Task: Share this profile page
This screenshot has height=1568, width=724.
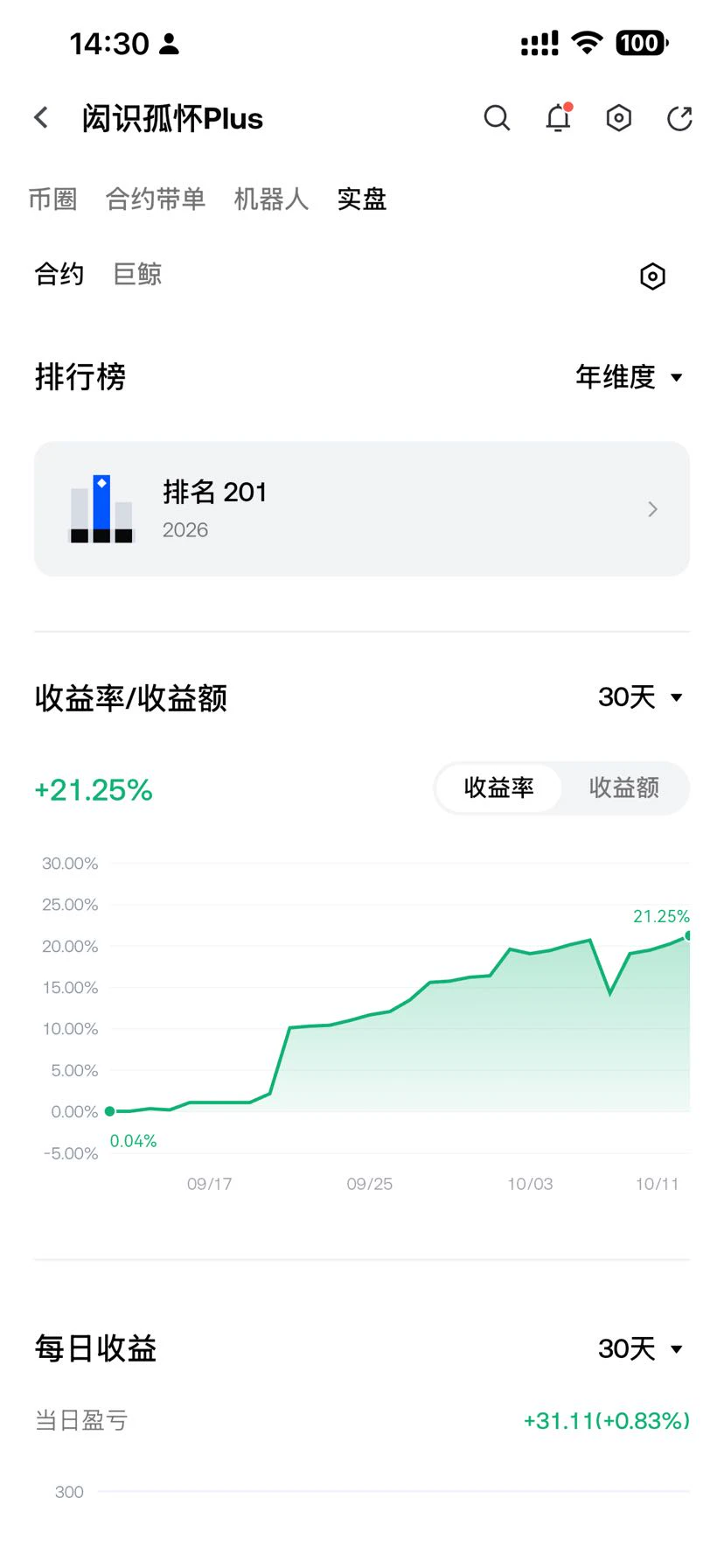Action: (679, 118)
